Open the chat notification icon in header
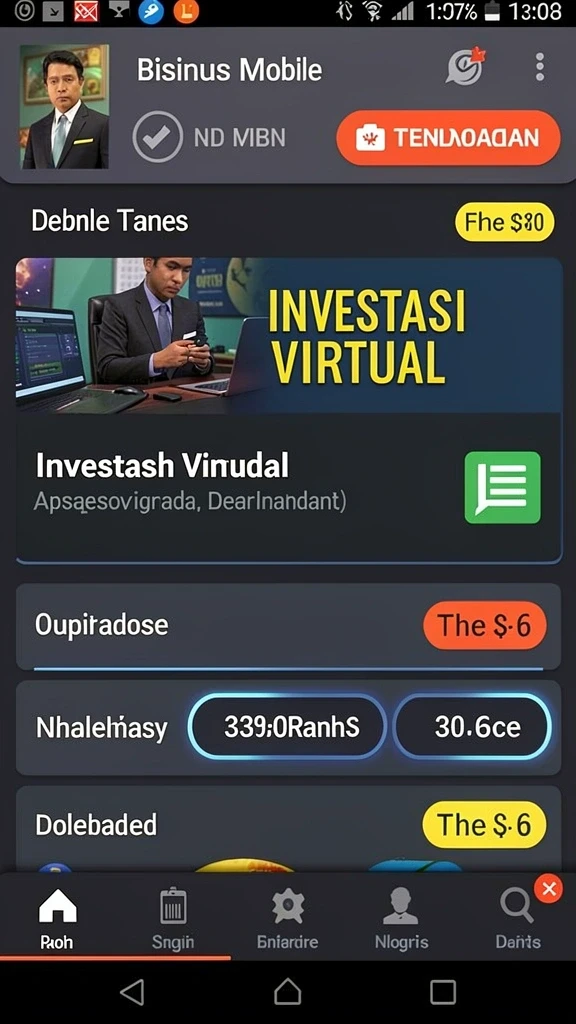This screenshot has width=576, height=1024. (465, 67)
